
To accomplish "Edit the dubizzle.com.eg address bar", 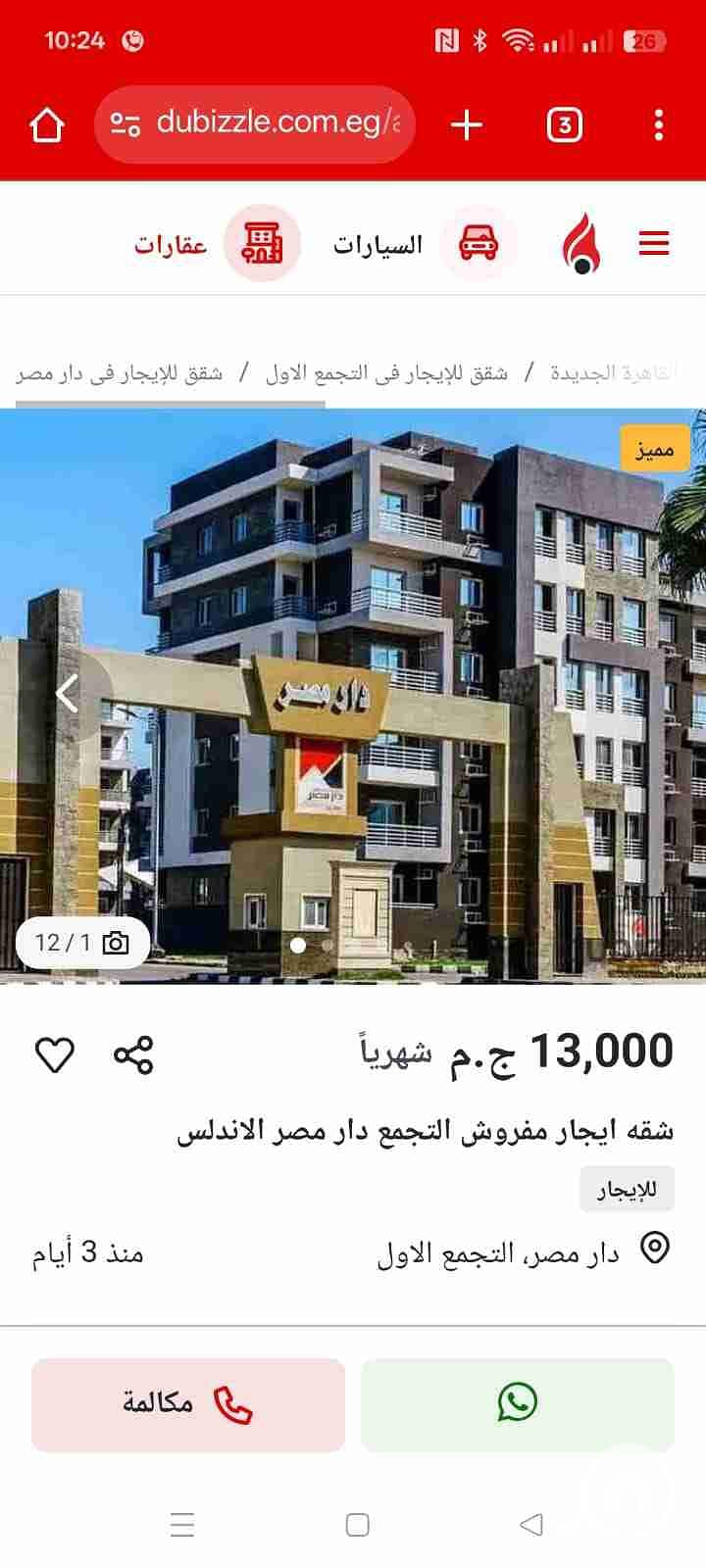I will pos(255,124).
